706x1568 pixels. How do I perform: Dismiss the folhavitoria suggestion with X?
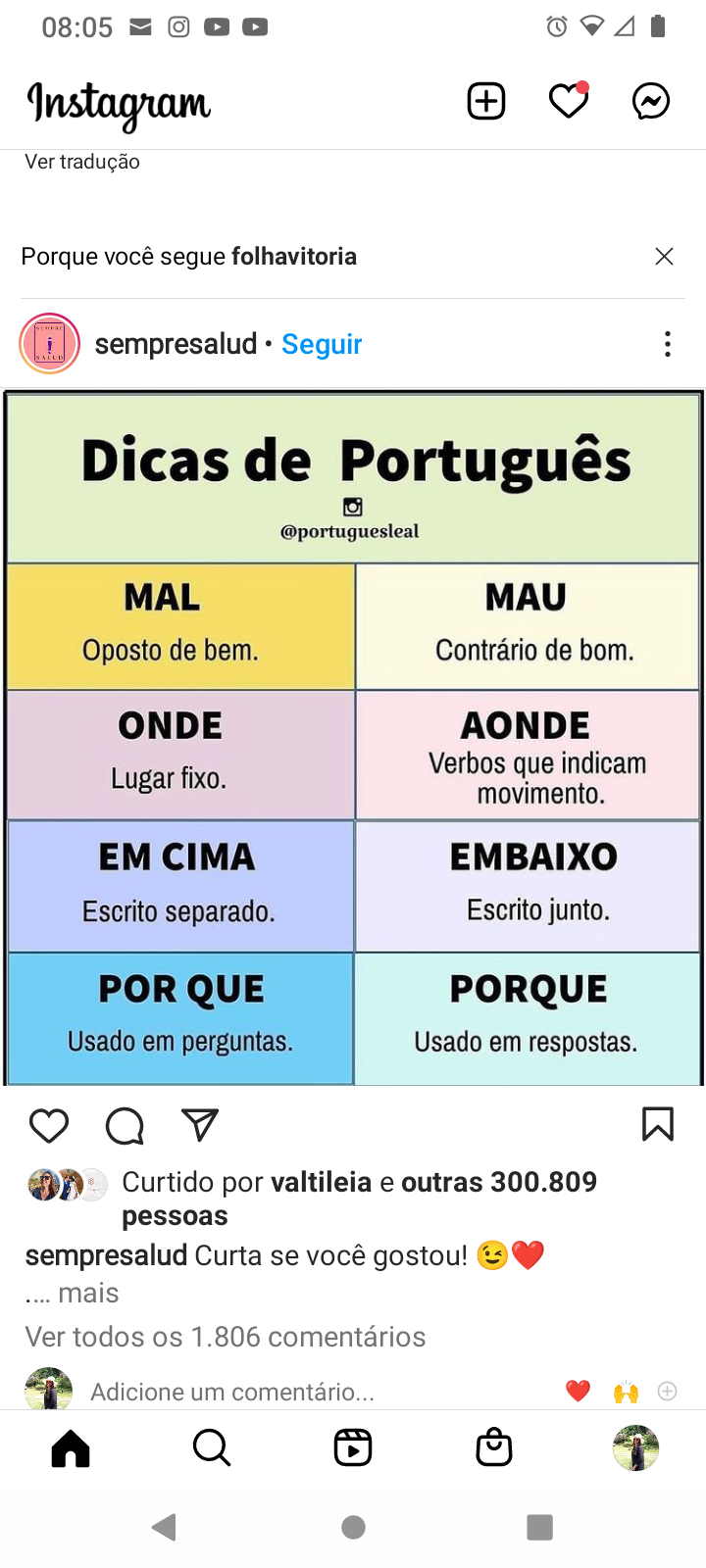coord(664,256)
